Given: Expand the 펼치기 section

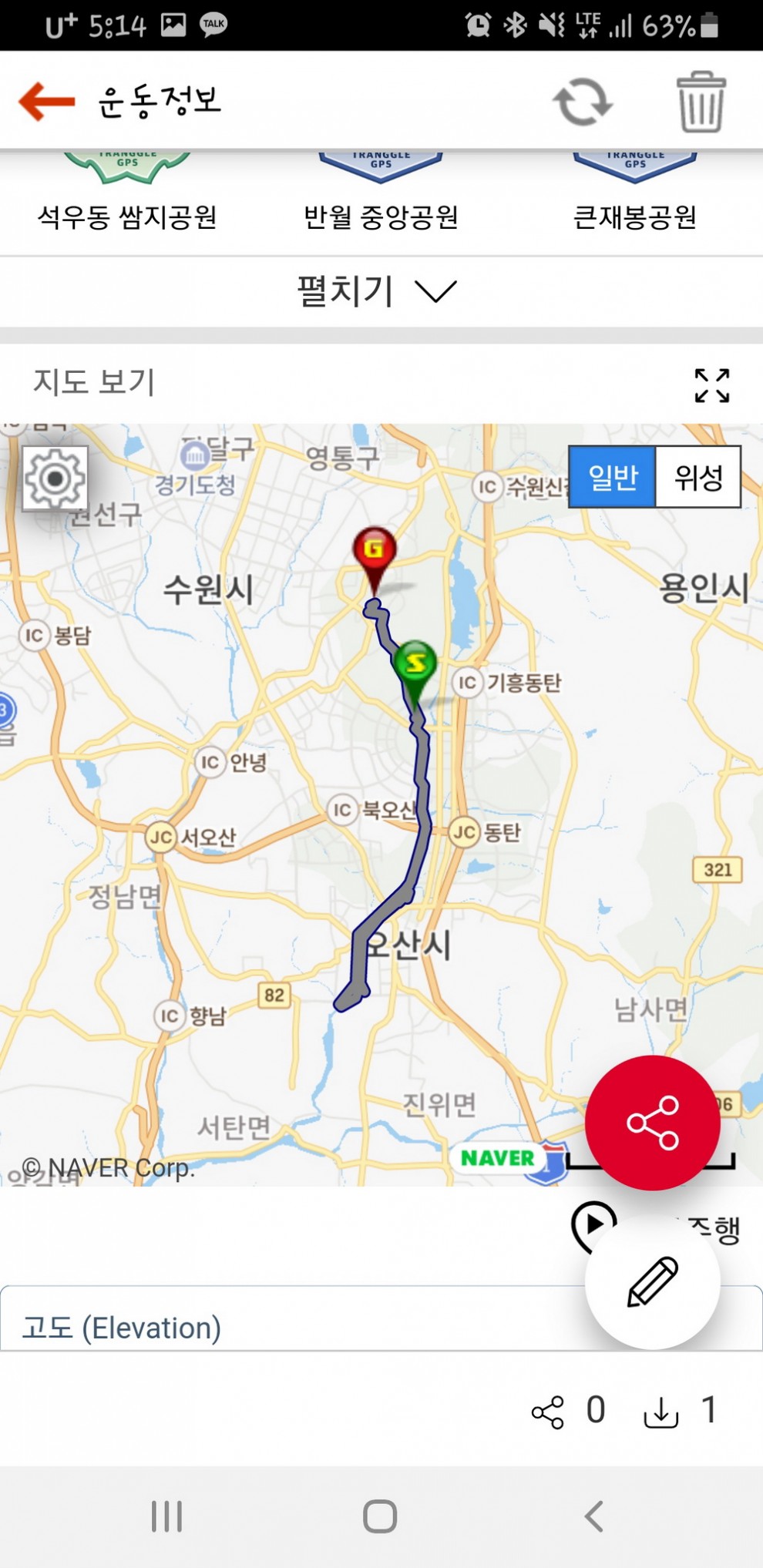Looking at the screenshot, I should tap(378, 291).
